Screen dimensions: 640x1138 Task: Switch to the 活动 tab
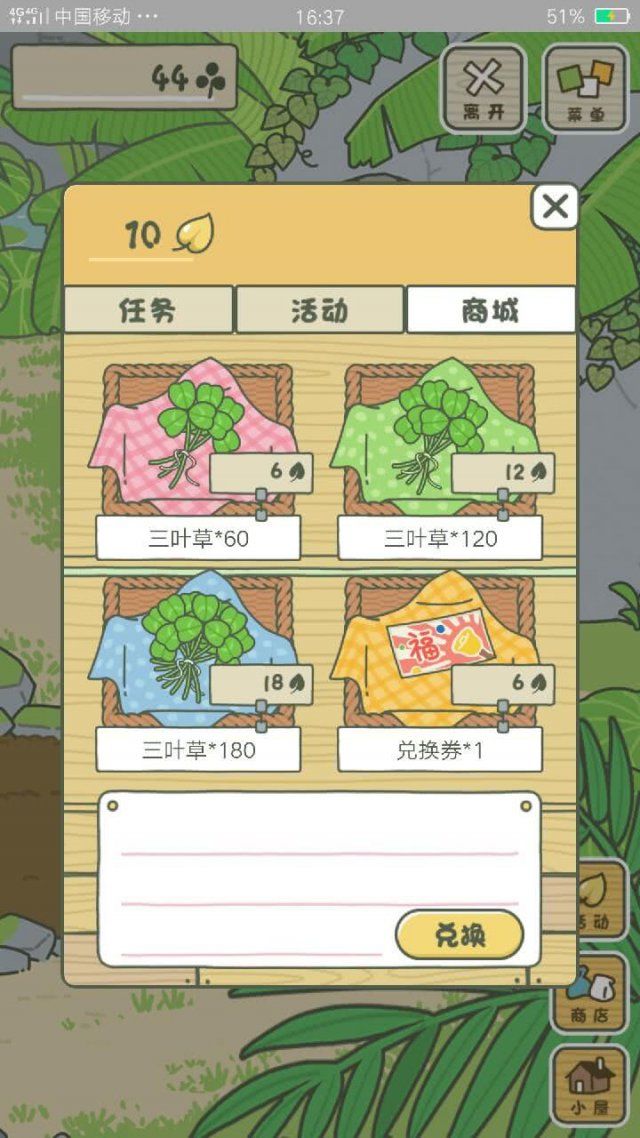click(x=319, y=310)
